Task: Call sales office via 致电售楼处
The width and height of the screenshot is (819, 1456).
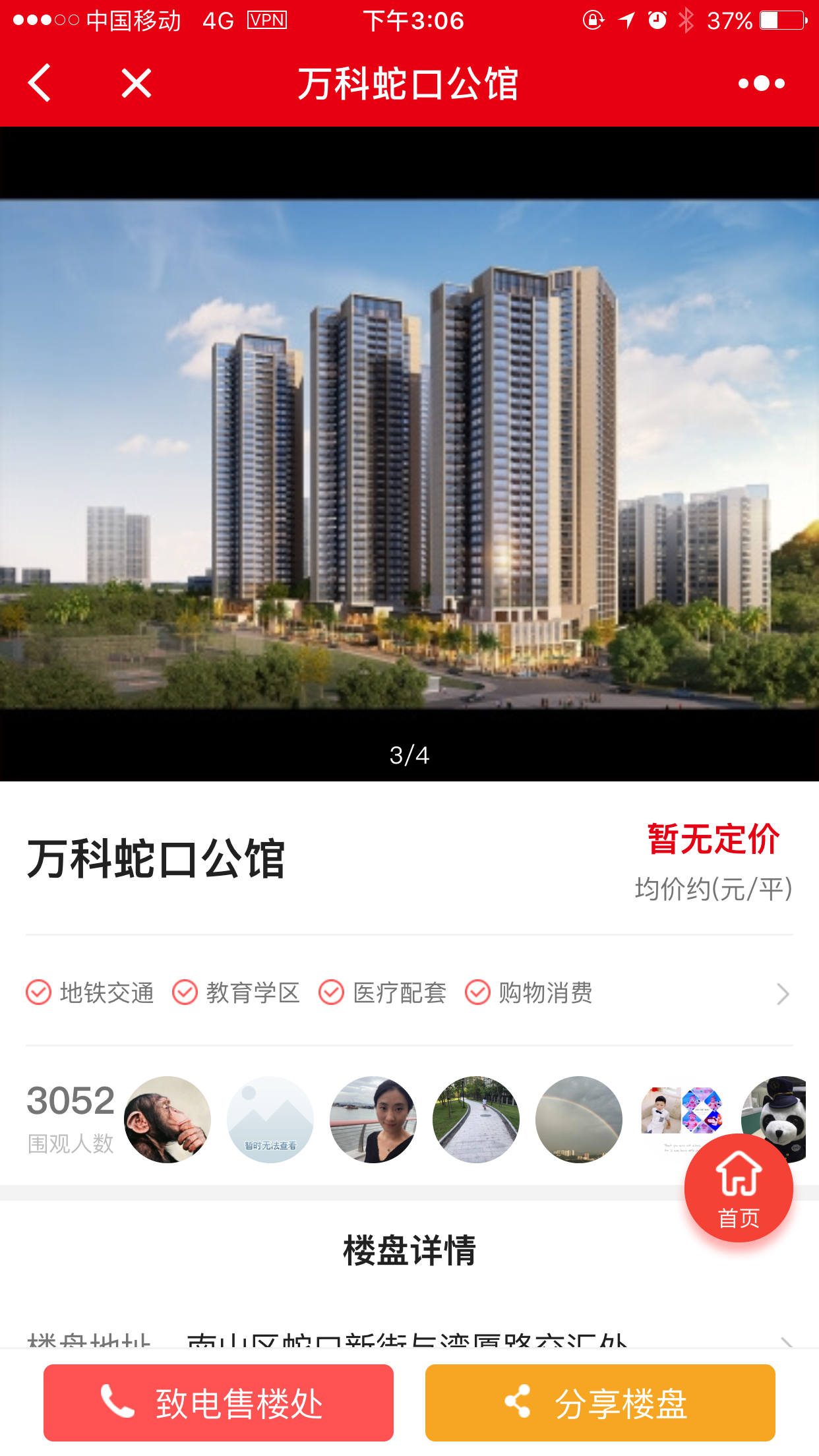Action: 218,1403
